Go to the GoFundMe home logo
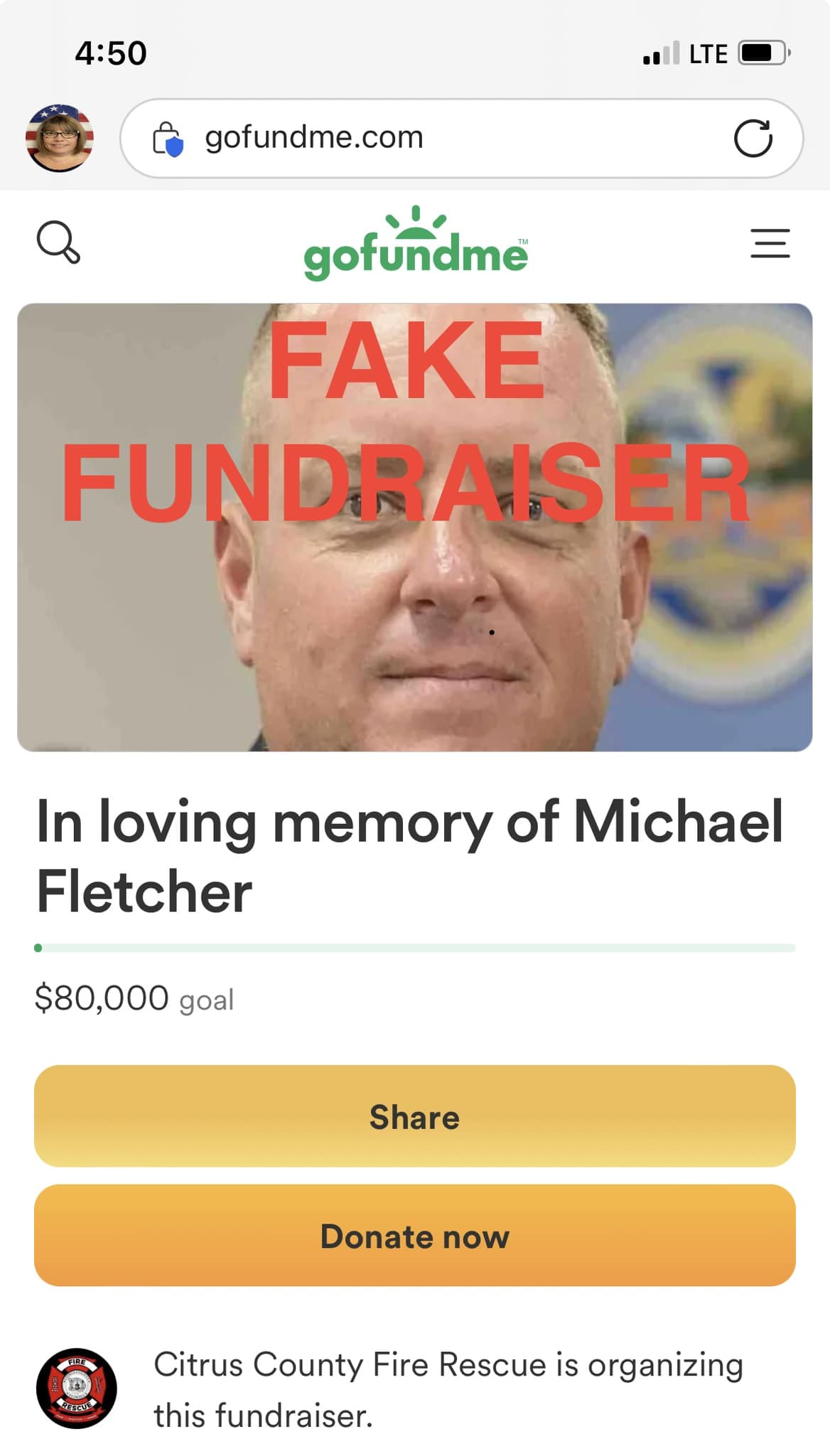 pos(416,244)
